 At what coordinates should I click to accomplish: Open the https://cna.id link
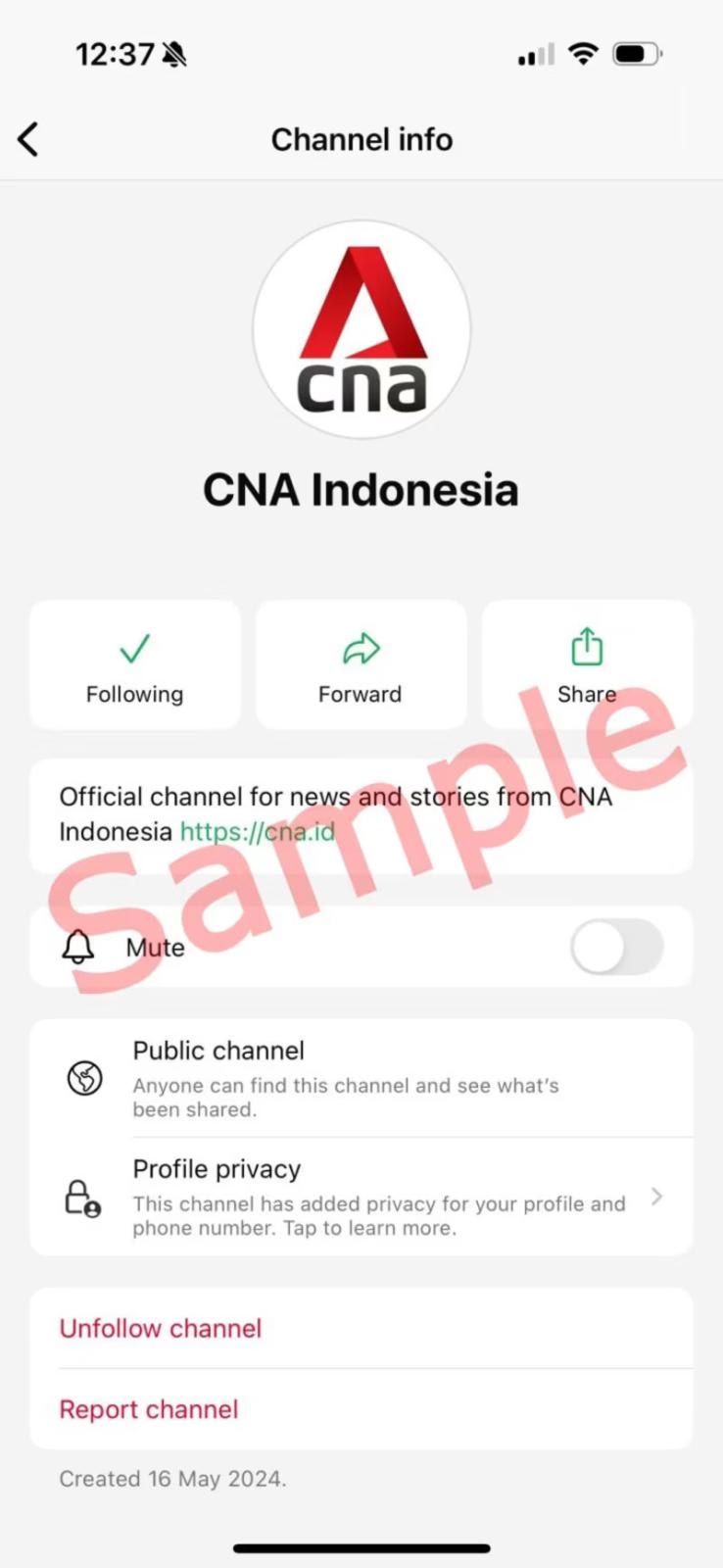[x=258, y=832]
